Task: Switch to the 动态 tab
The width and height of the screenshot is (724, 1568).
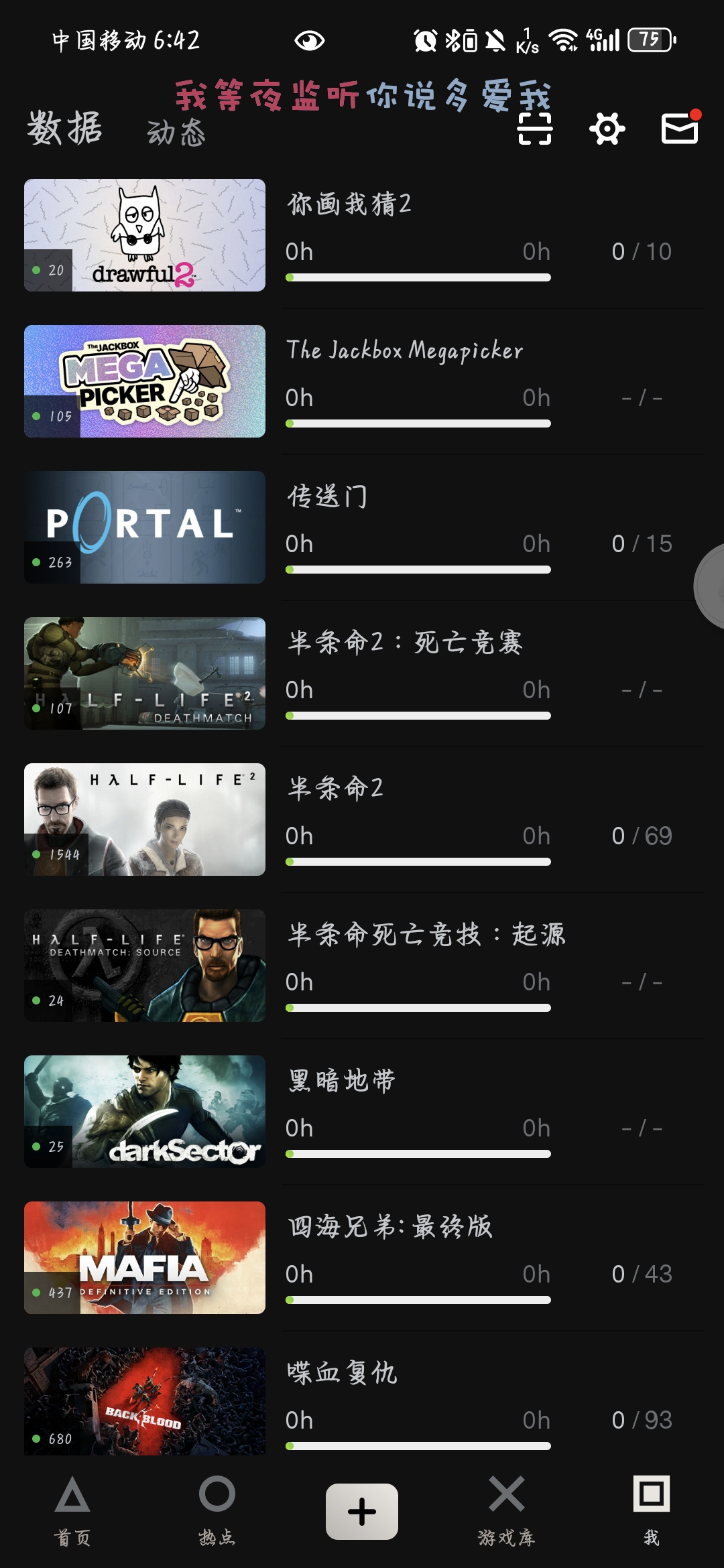Action: 176,132
